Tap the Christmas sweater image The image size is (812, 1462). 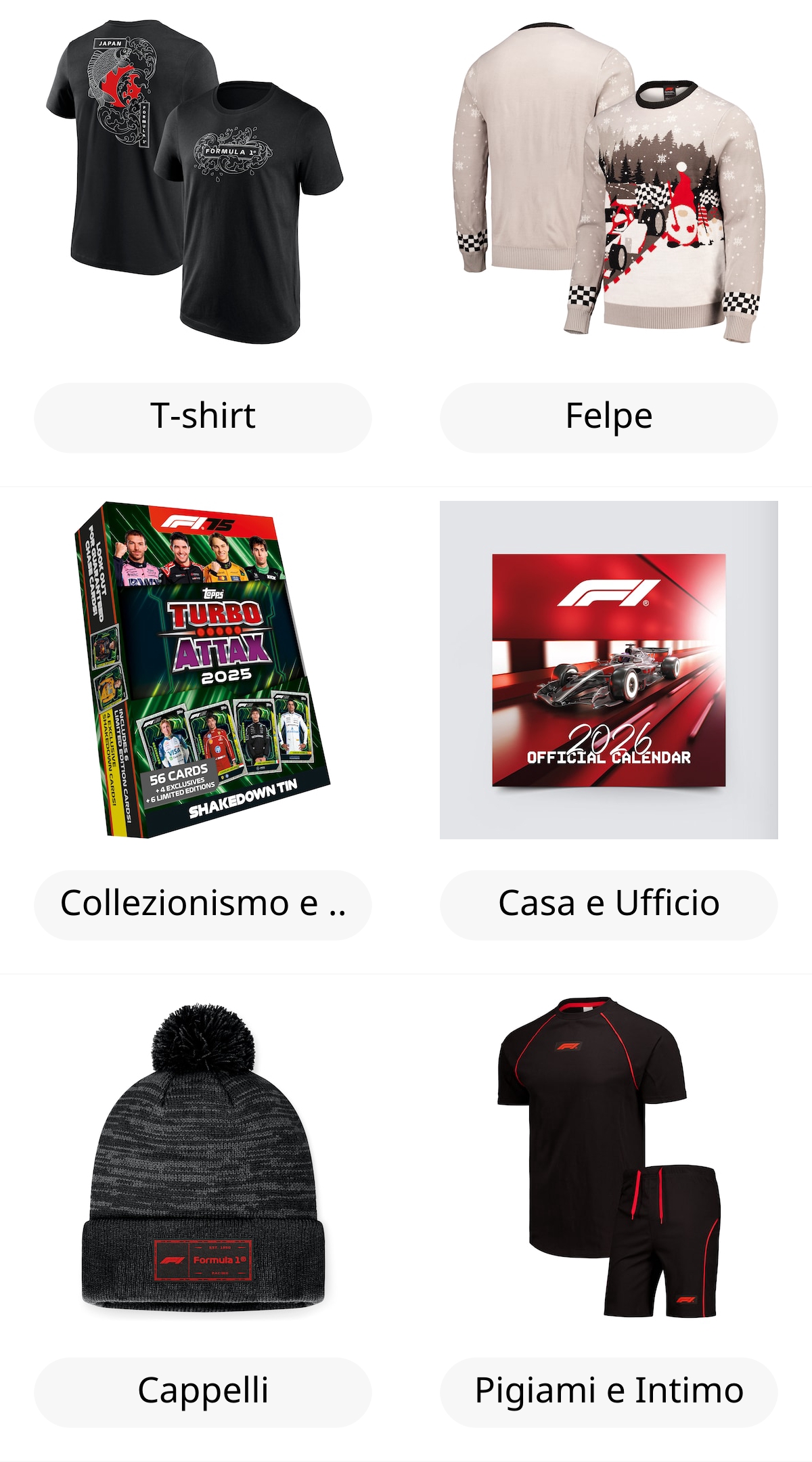click(x=609, y=183)
